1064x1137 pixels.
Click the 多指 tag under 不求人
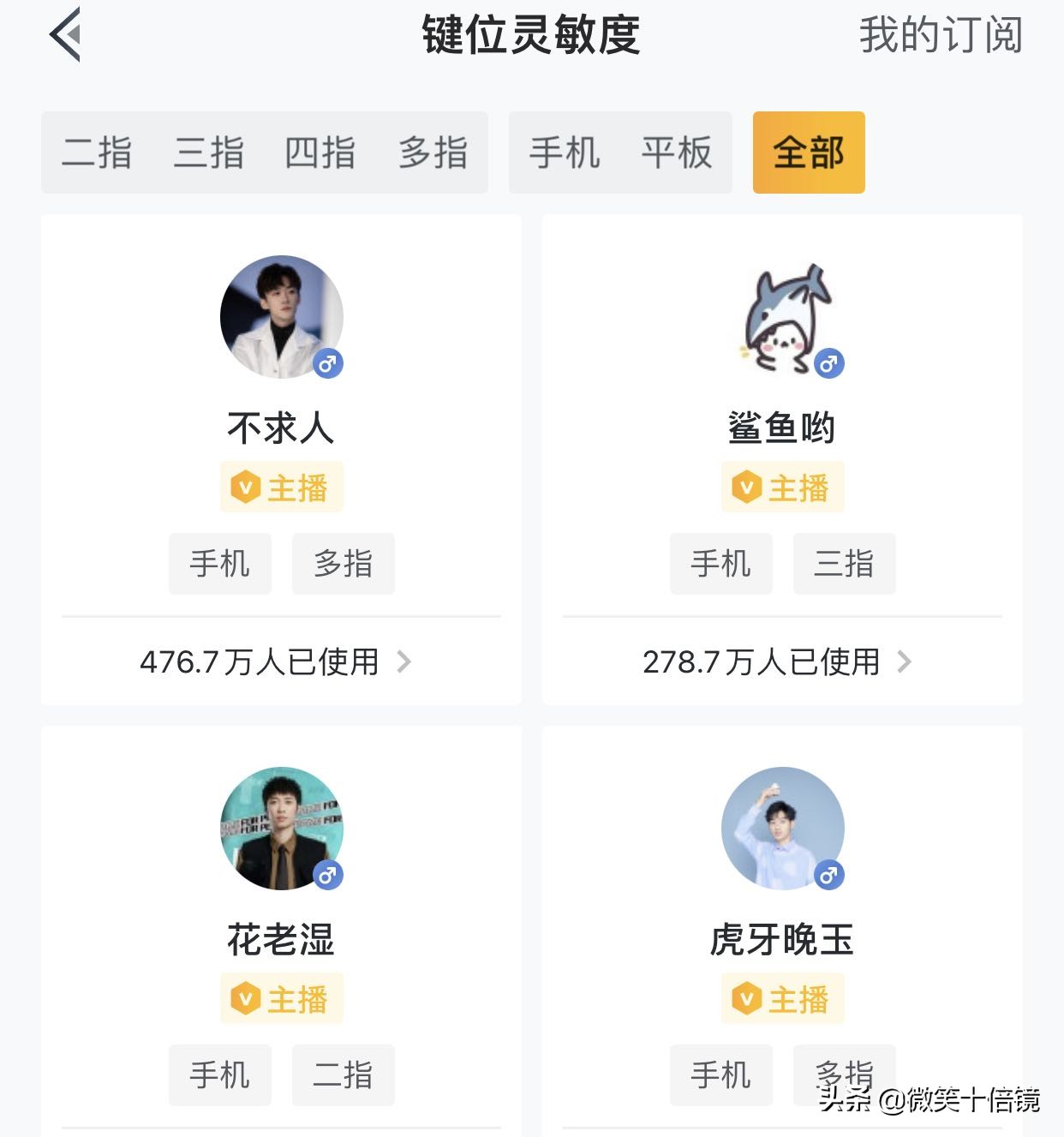click(x=343, y=564)
